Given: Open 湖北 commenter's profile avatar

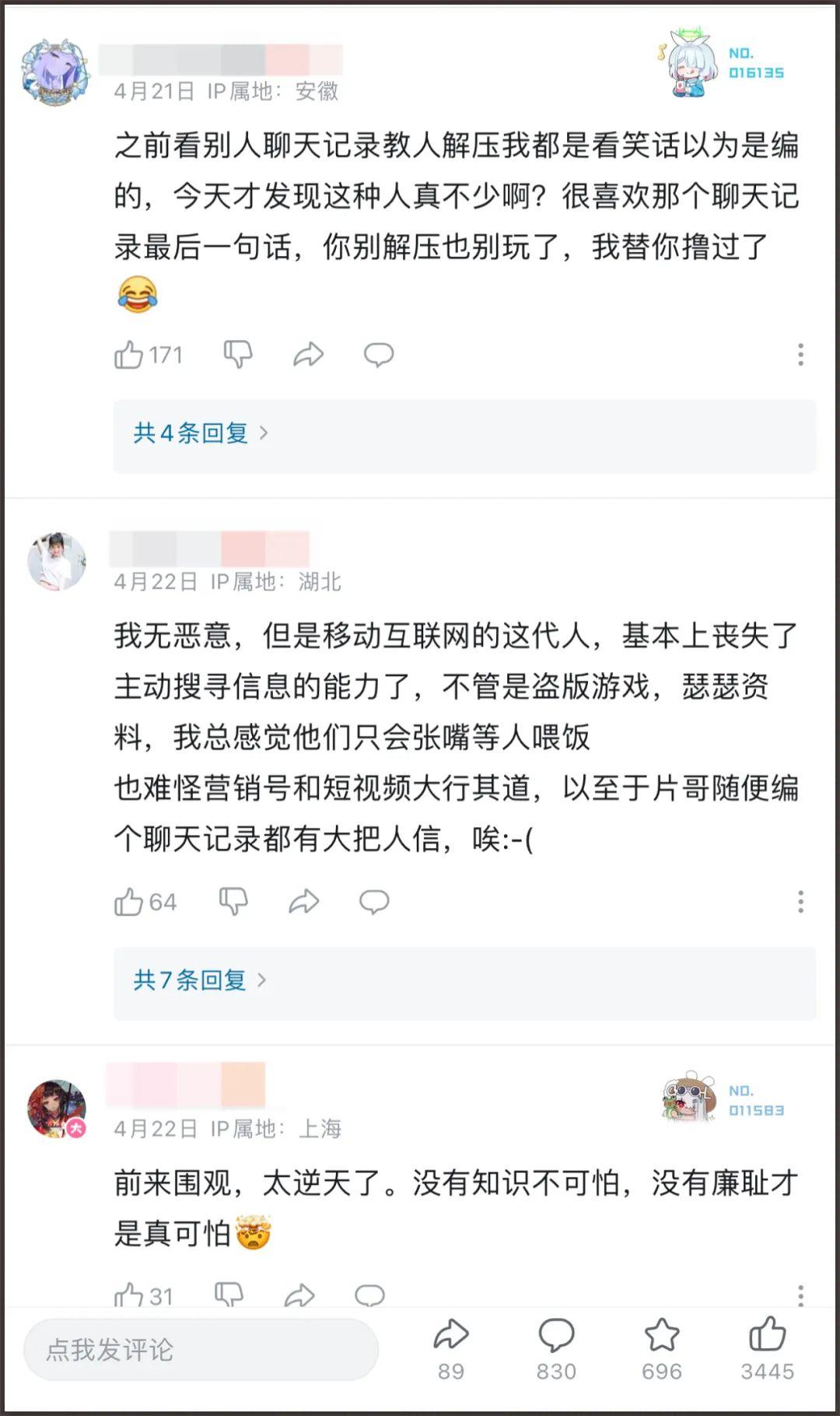Looking at the screenshot, I should tap(57, 562).
